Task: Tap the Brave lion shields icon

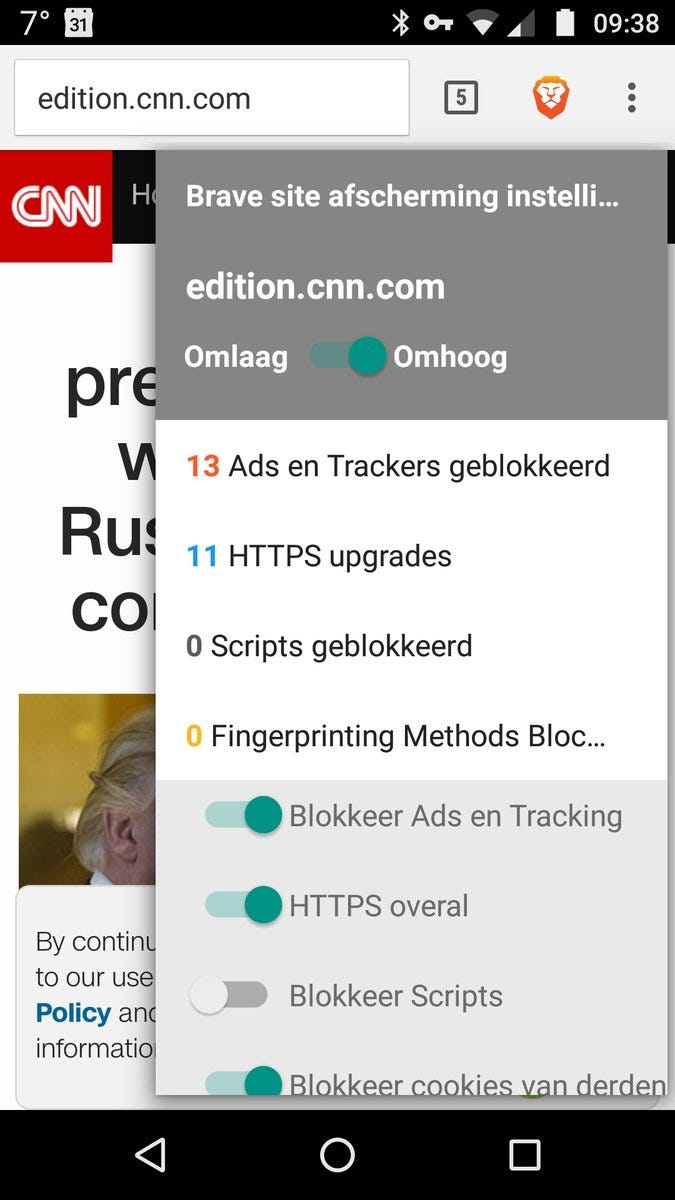Action: 550,98
